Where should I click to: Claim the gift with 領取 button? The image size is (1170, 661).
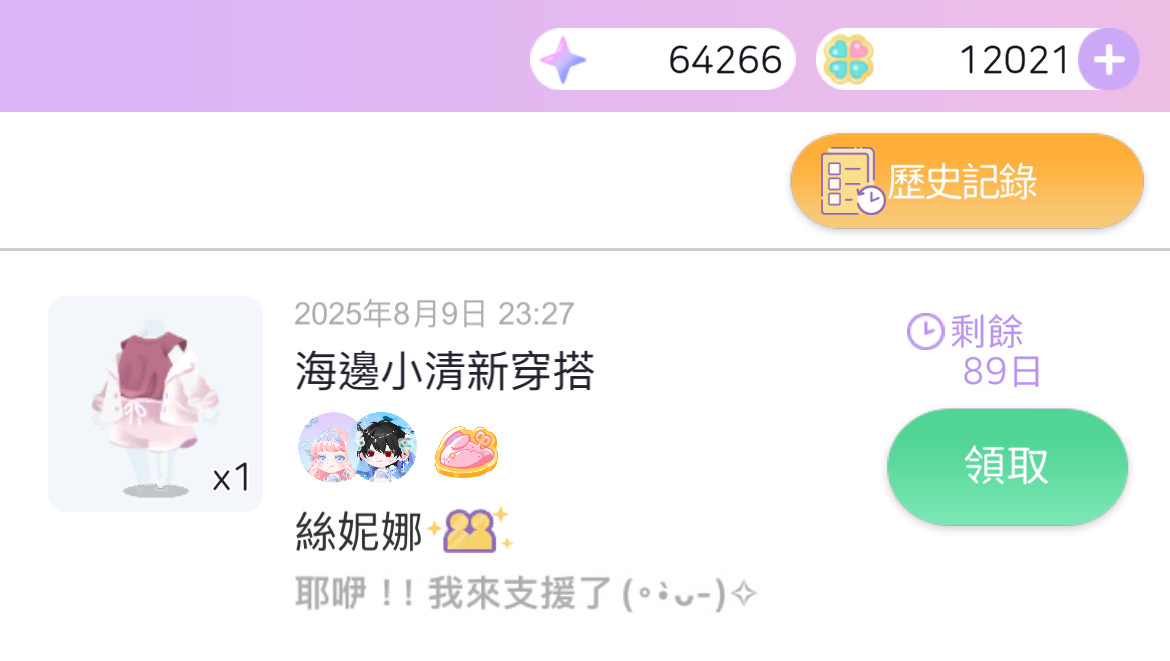tap(1007, 466)
